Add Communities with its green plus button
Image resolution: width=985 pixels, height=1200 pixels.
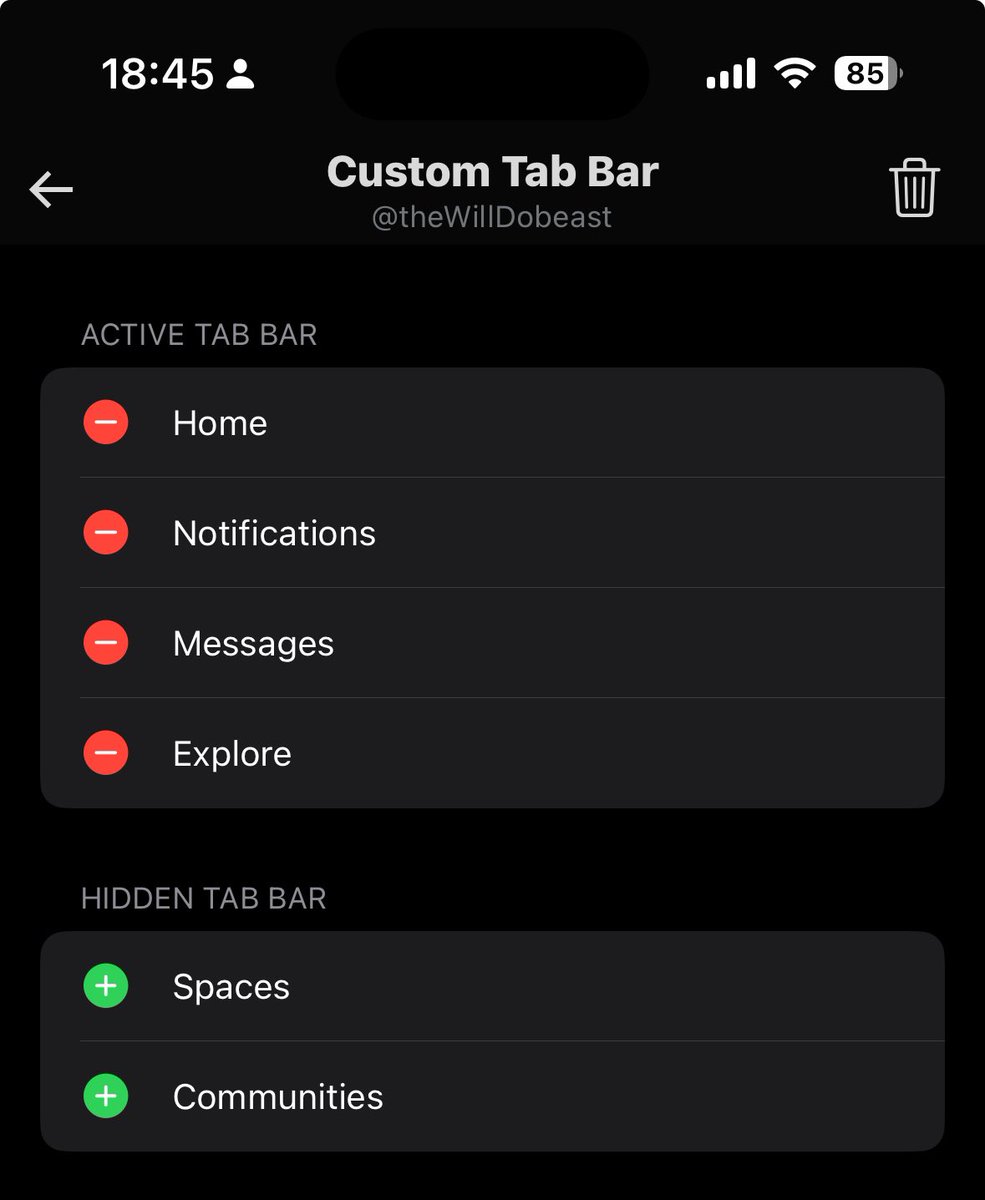(106, 1097)
